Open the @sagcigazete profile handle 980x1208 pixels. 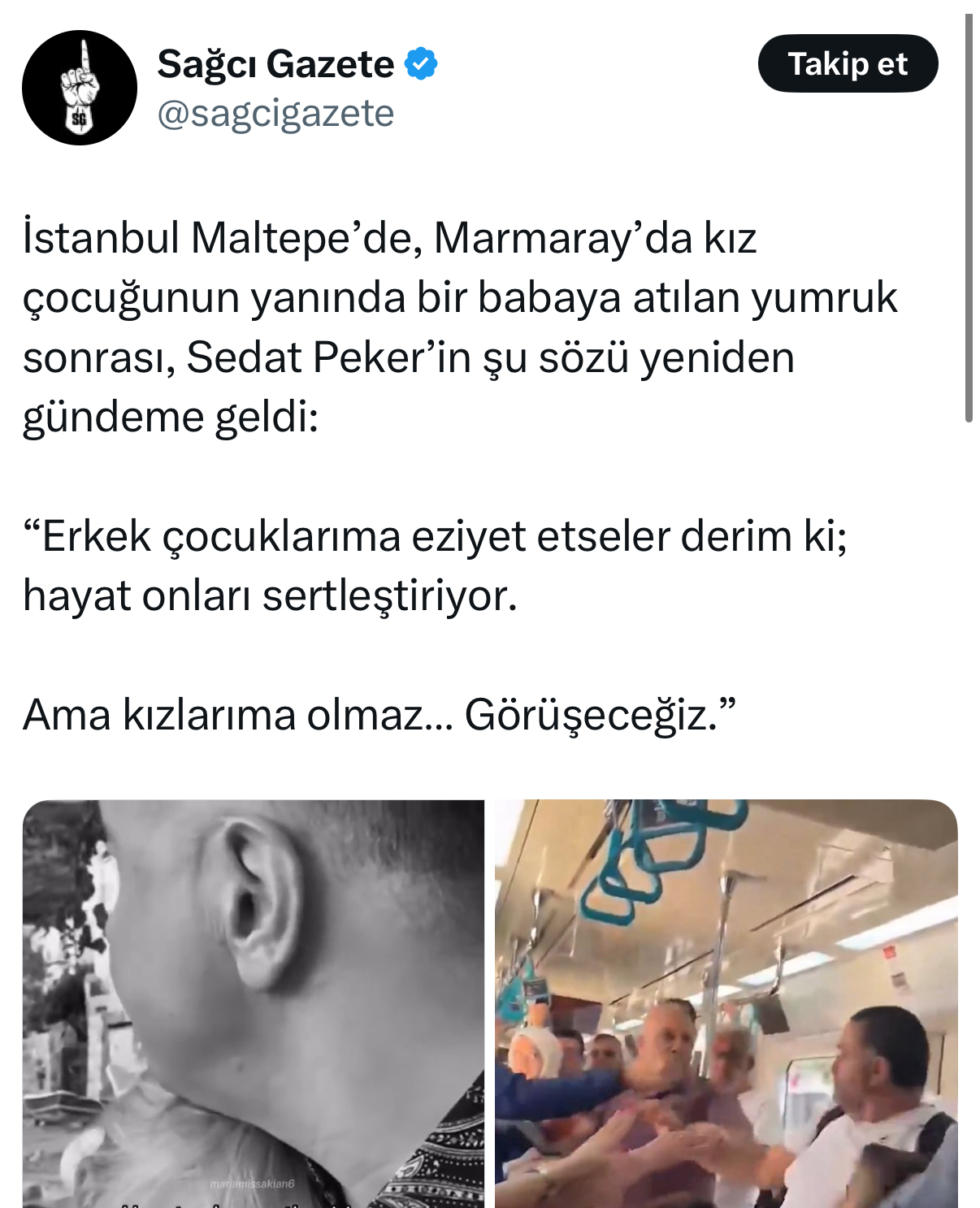pyautogui.click(x=275, y=114)
